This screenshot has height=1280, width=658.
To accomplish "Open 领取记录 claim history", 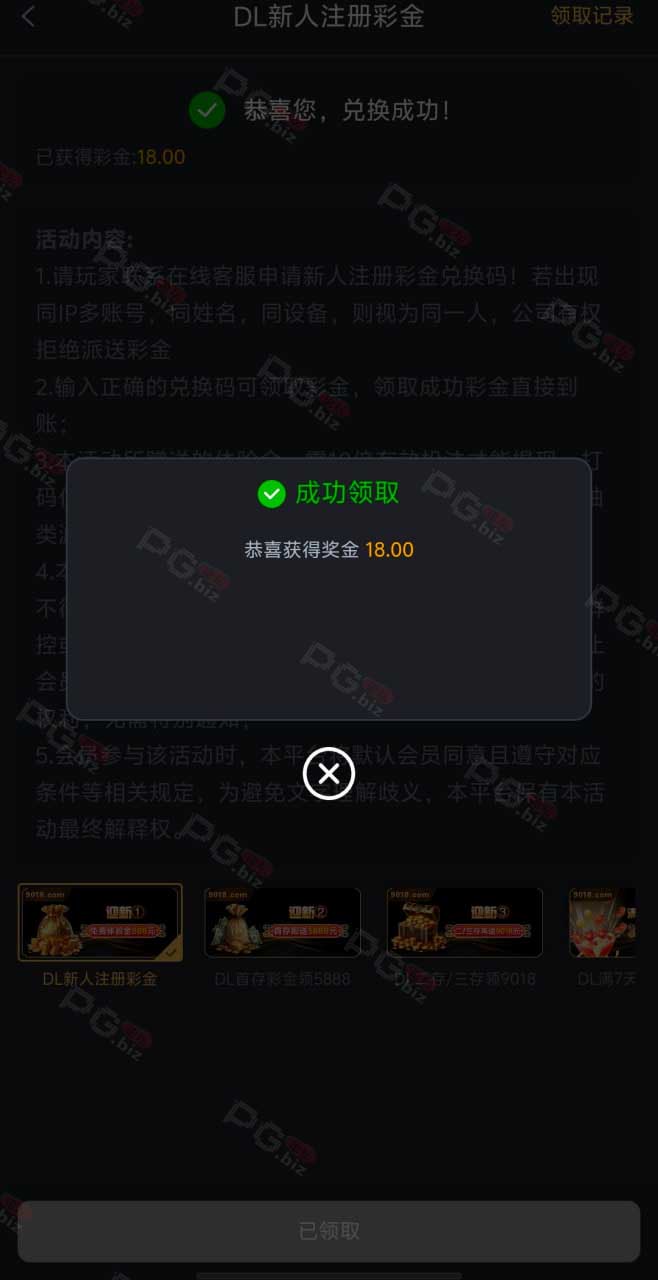I will click(592, 16).
